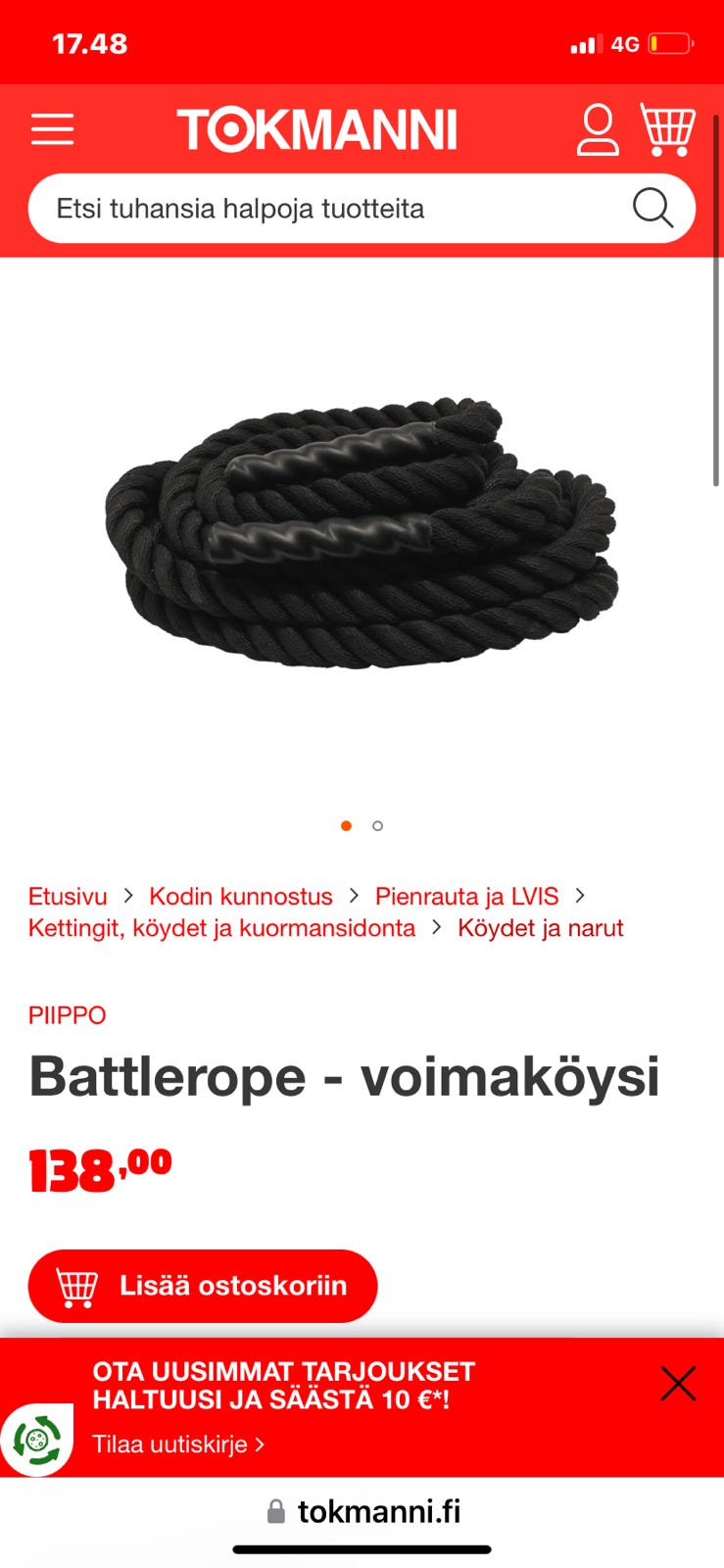724x1568 pixels.
Task: Dismiss the newsletter banner with the X
Action: pyautogui.click(x=678, y=1384)
